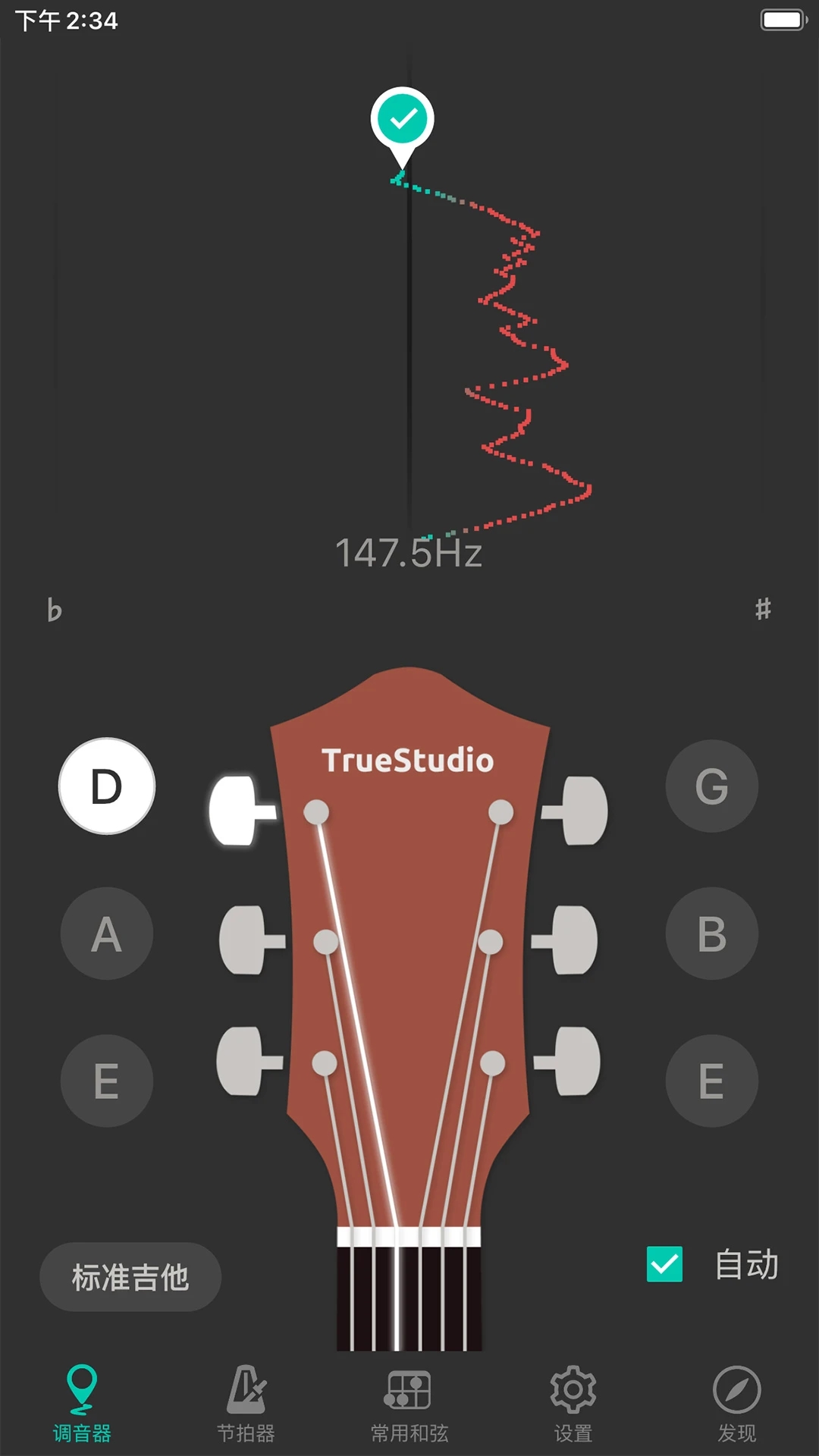Tap the 调音器 tuner tab
This screenshot has height=1456, width=819.
(x=82, y=1403)
